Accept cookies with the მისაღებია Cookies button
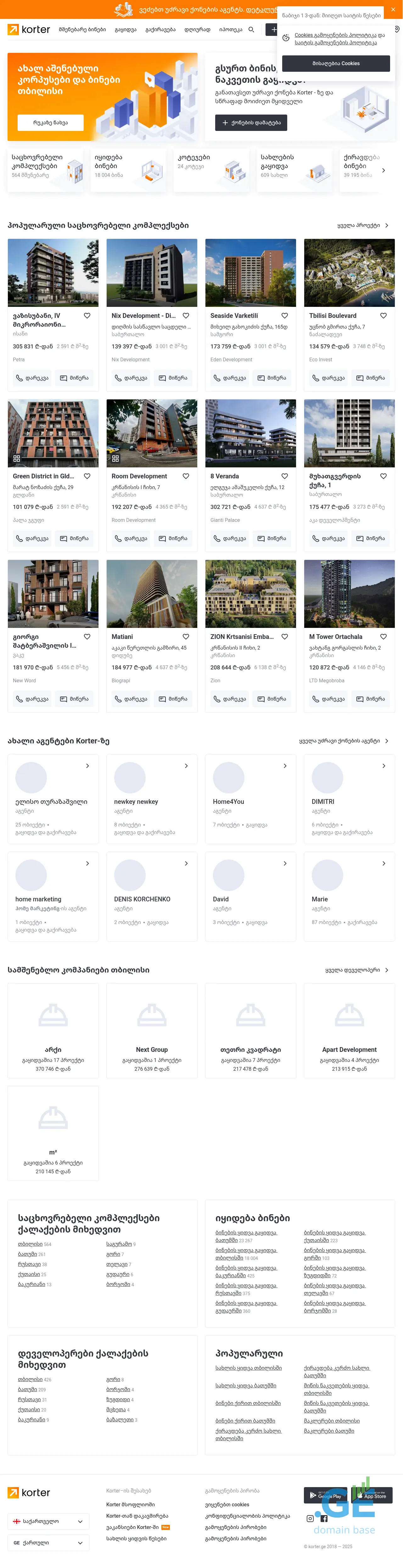Viewport: 403px width, 1568px height. pos(335,63)
